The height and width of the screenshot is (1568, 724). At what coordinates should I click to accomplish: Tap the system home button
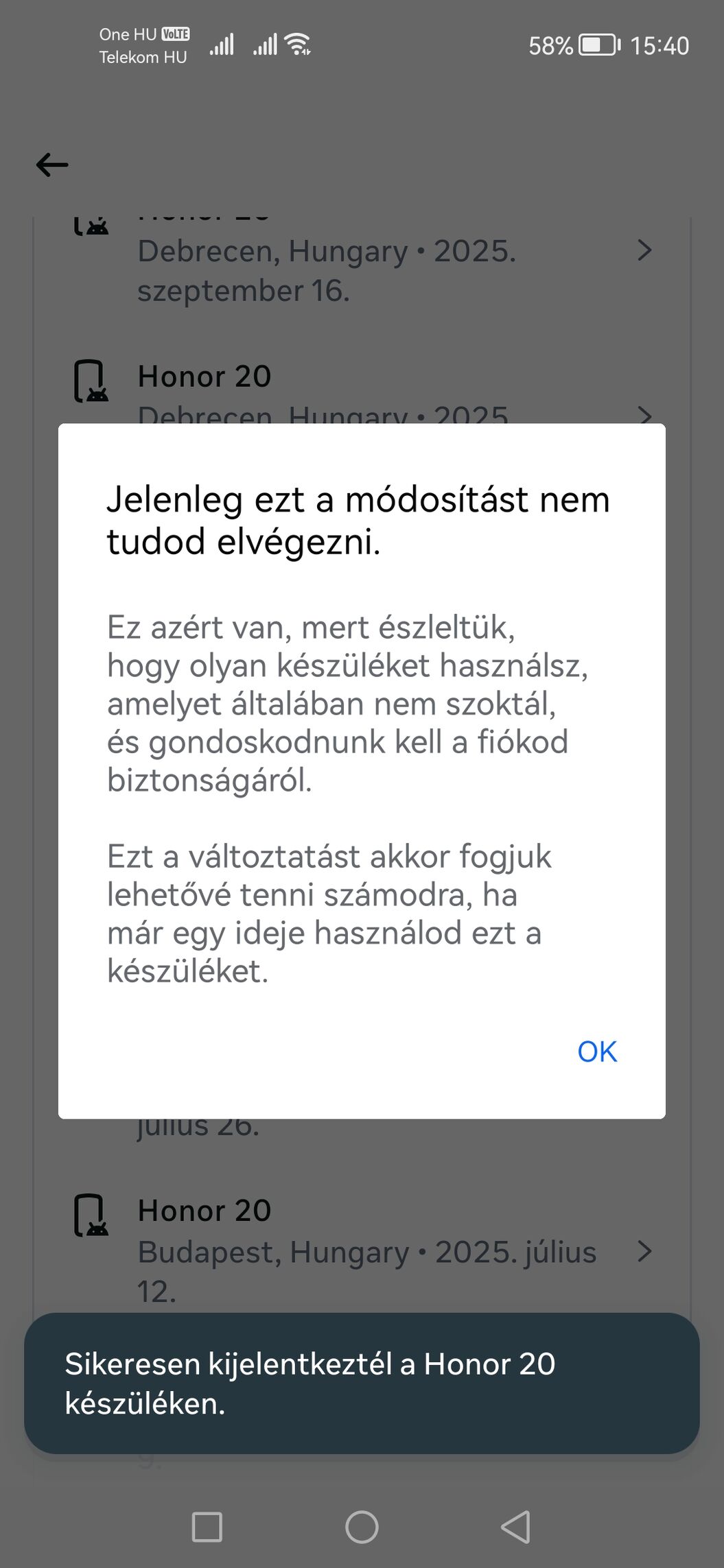click(x=362, y=1527)
